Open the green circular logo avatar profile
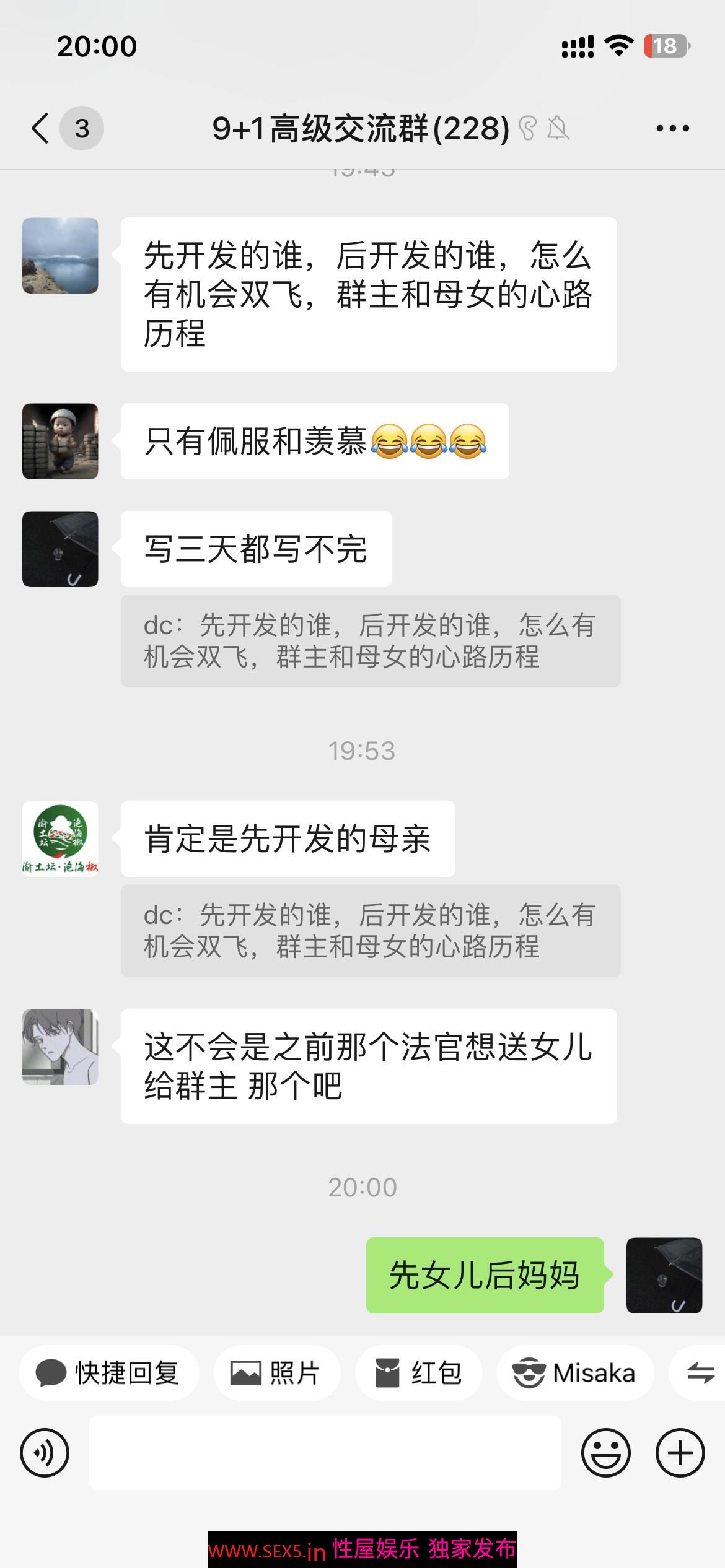725x1568 pixels. pos(60,838)
